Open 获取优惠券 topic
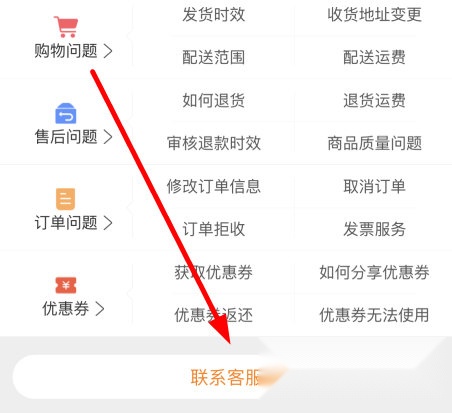This screenshot has width=452, height=413. (x=214, y=272)
